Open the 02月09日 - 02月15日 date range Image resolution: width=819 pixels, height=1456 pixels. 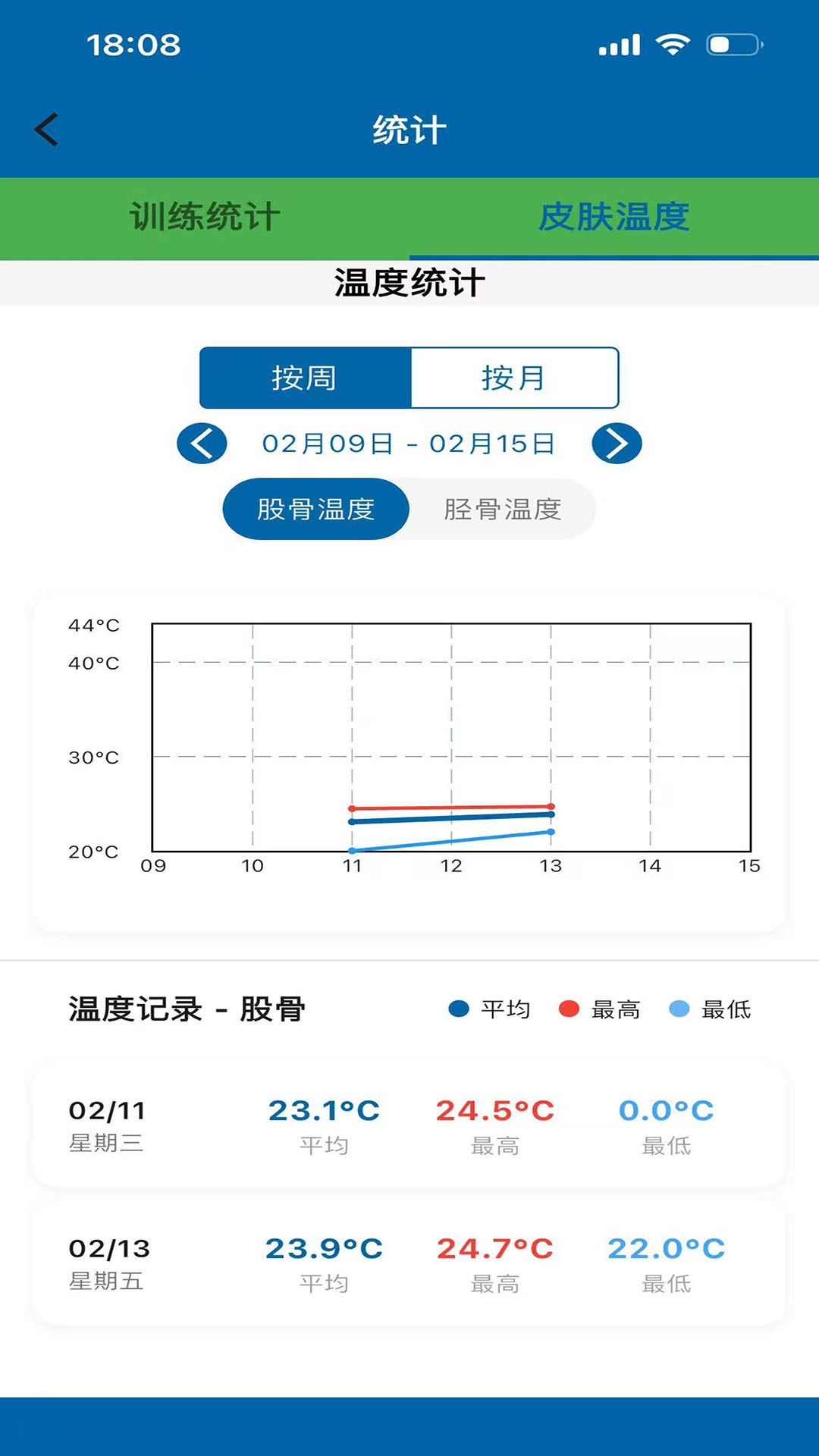(409, 444)
